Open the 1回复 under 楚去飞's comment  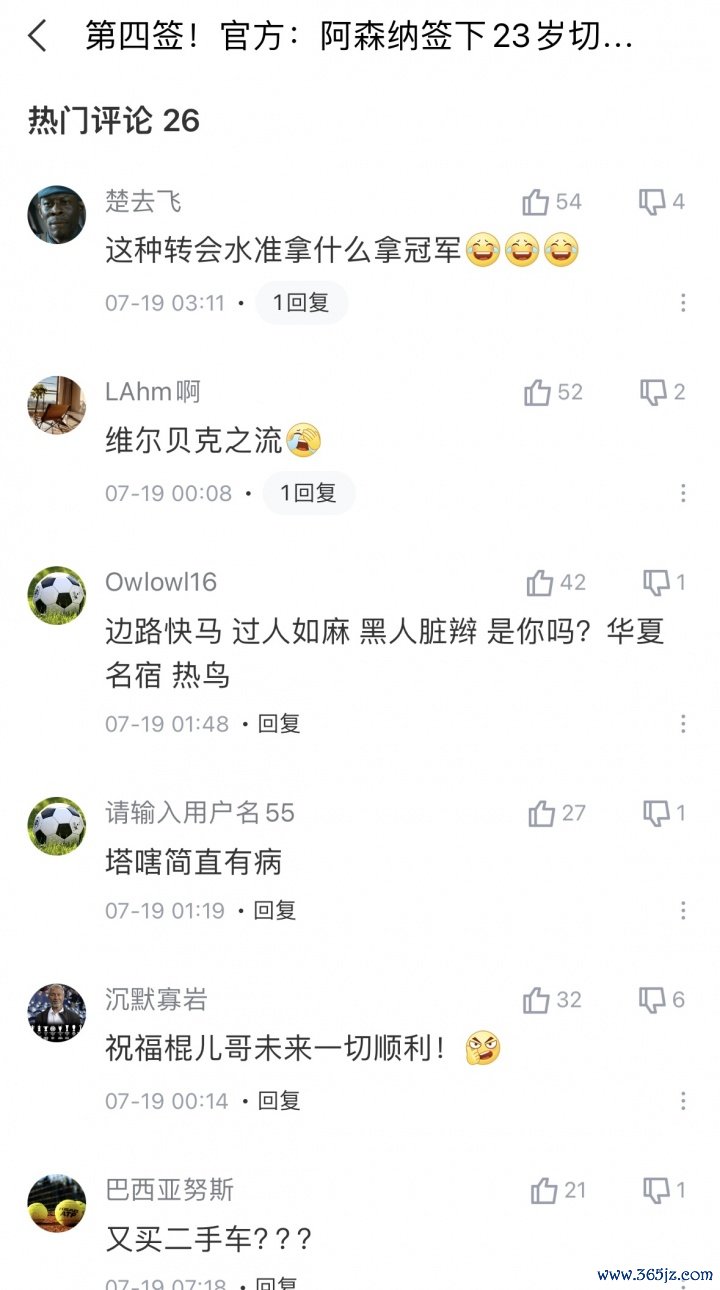[x=301, y=303]
